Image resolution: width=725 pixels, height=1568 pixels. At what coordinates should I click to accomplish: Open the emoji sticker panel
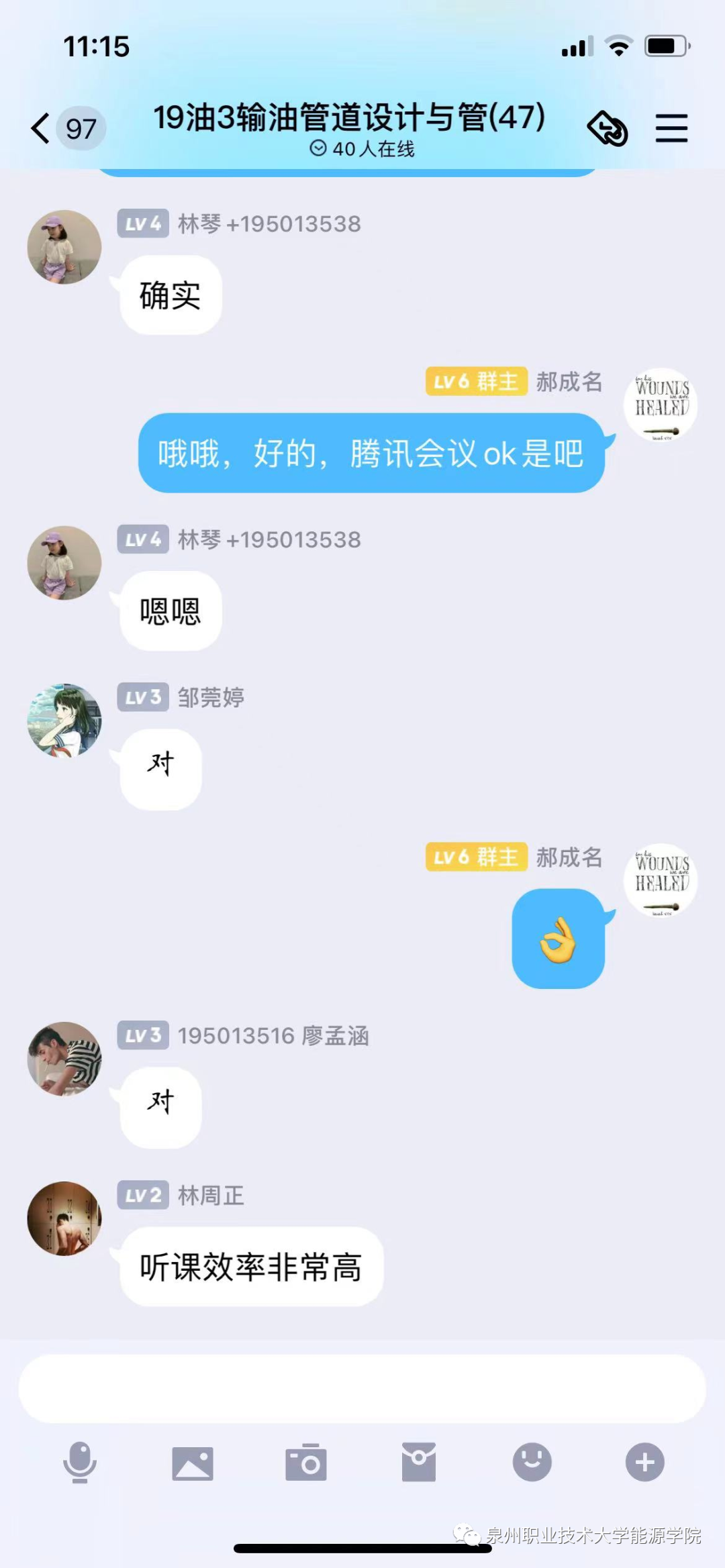pos(532,1462)
